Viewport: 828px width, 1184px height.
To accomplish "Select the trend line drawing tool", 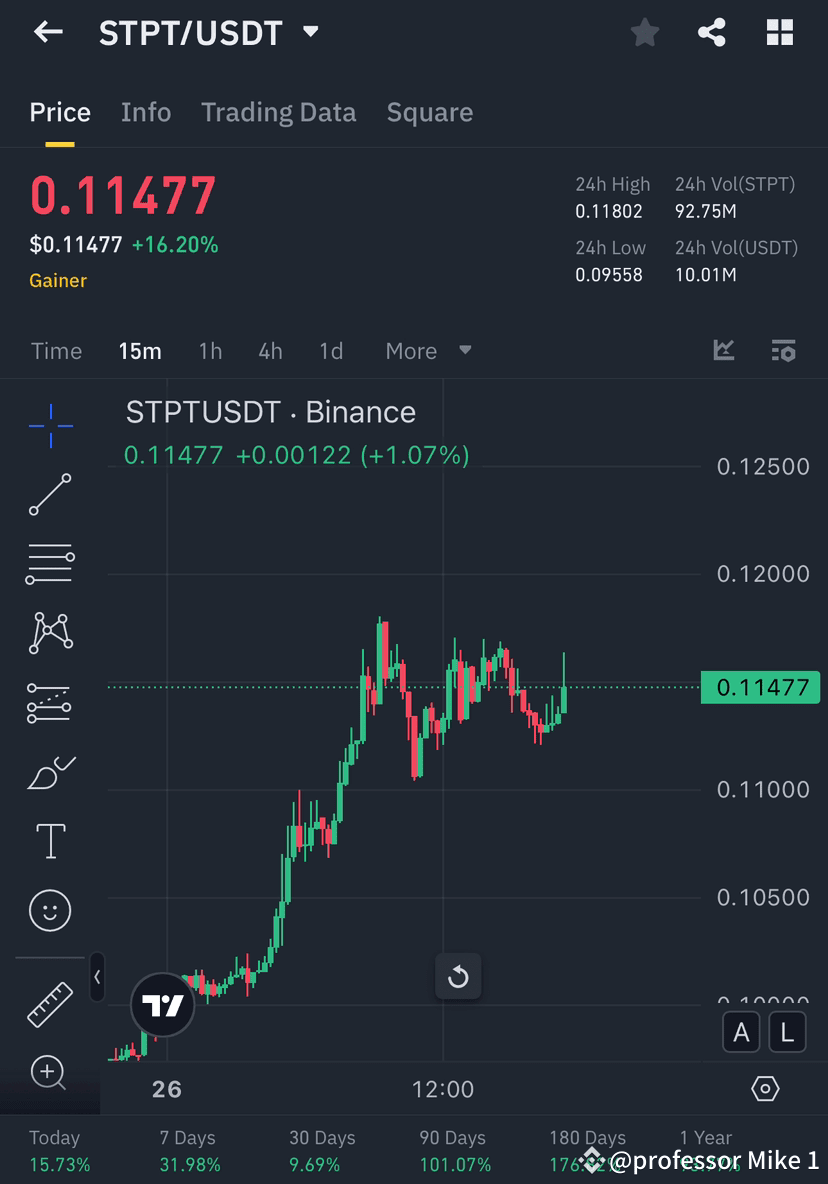I will pyautogui.click(x=49, y=494).
